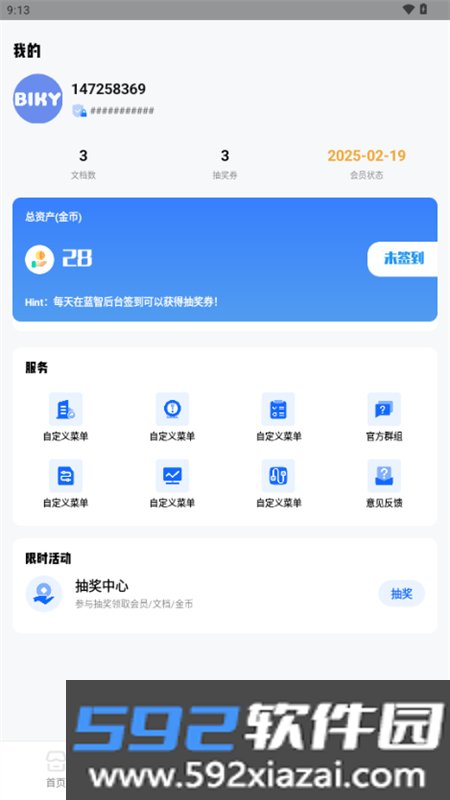The height and width of the screenshot is (800, 450).
Task: Open the BIKY profile avatar
Action: tap(38, 98)
